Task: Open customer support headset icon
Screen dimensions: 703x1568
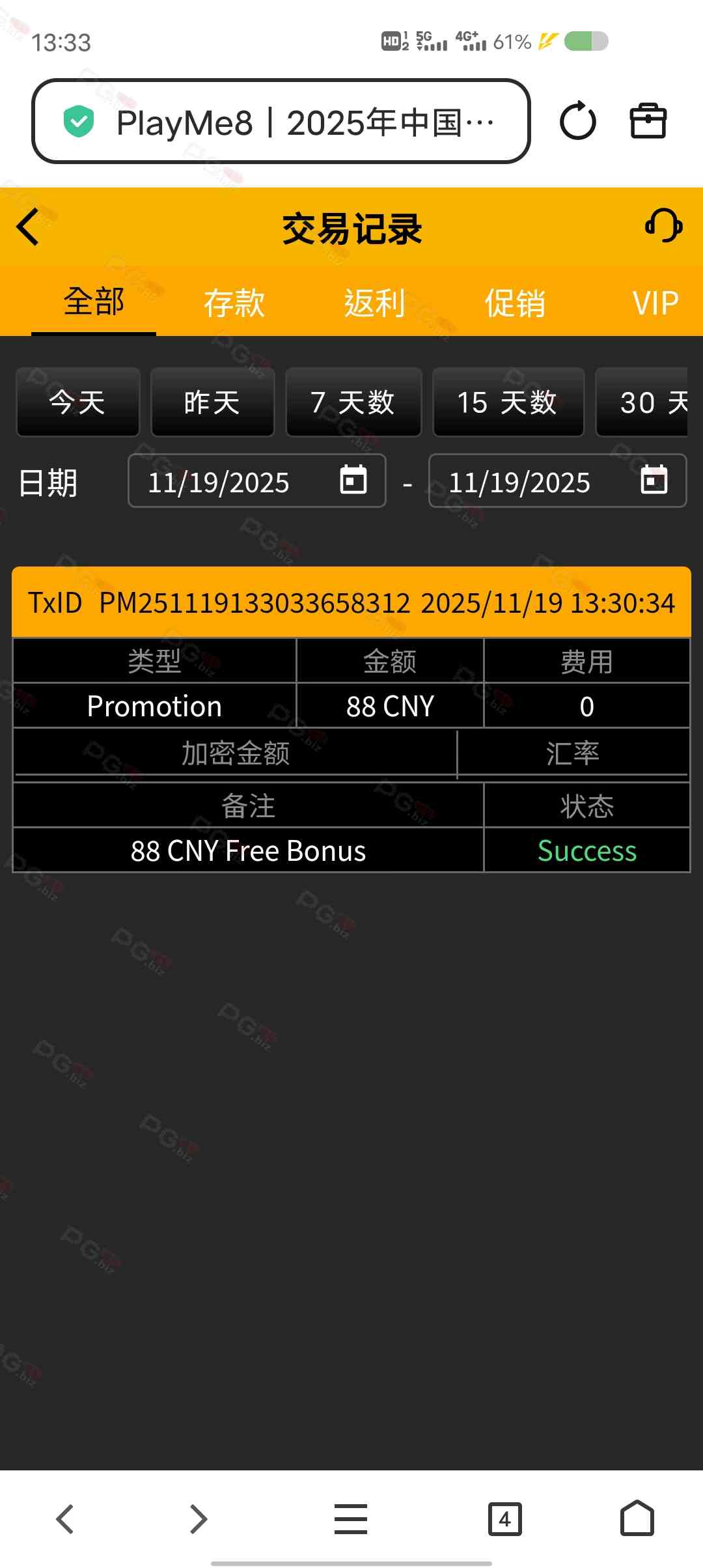Action: click(663, 226)
